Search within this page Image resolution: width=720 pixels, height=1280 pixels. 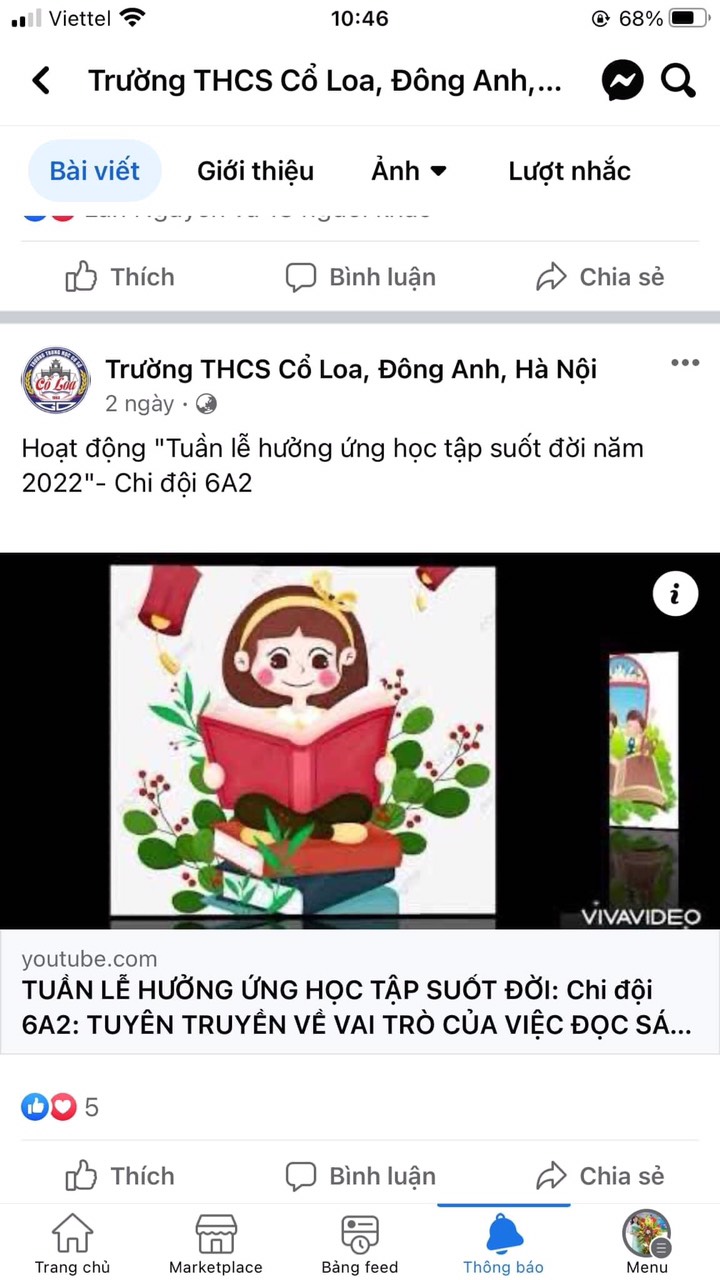678,81
